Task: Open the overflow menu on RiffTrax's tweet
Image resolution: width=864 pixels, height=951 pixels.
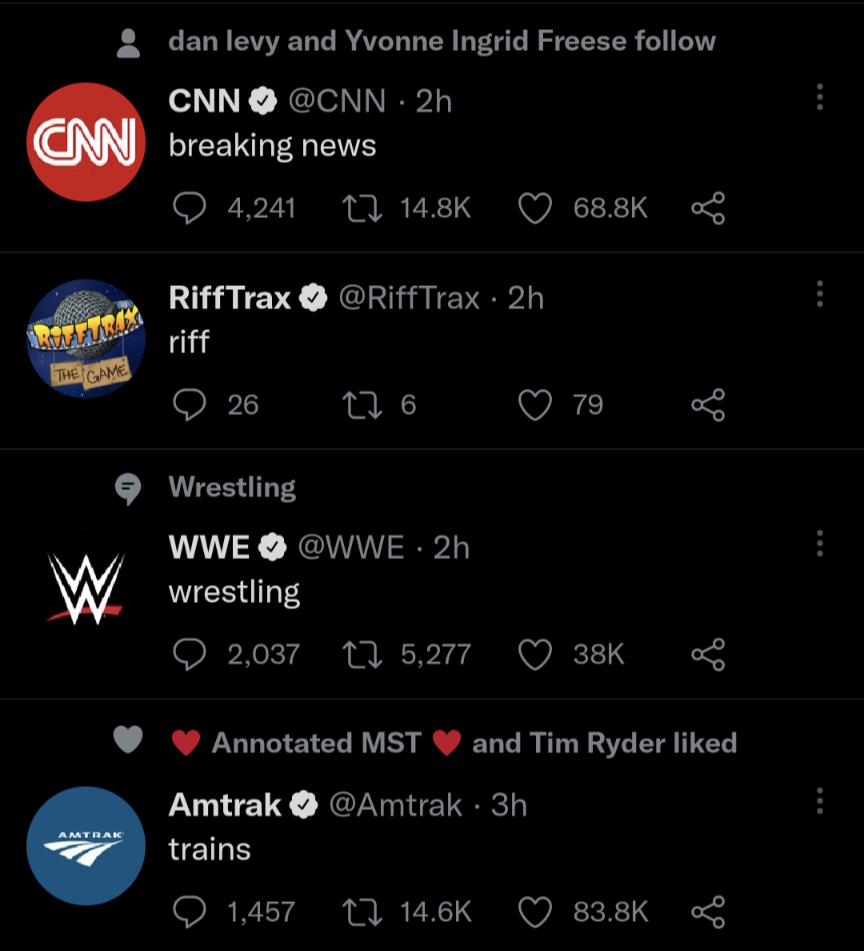Action: 820,294
